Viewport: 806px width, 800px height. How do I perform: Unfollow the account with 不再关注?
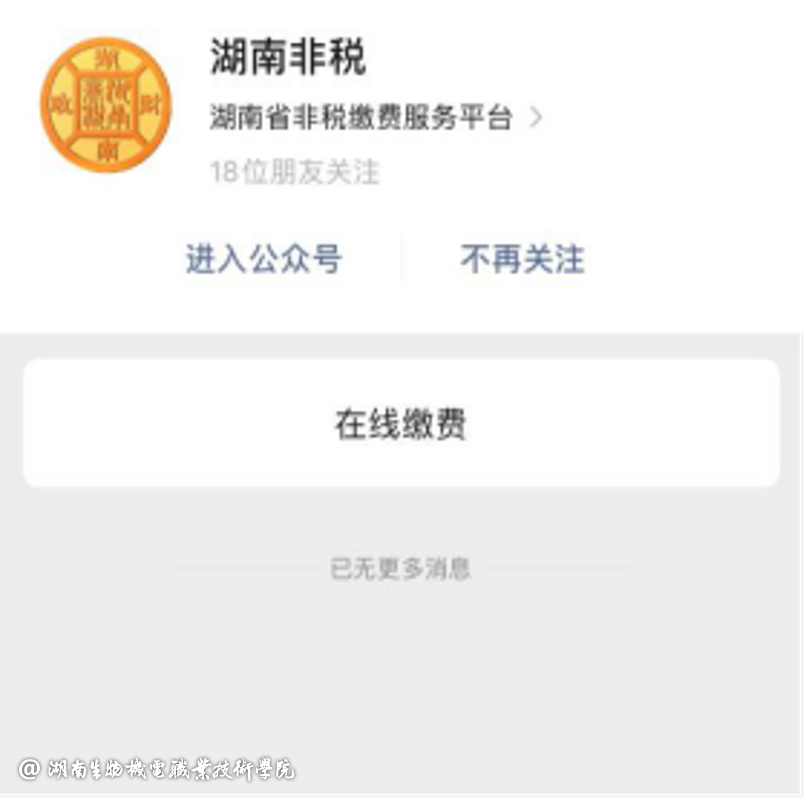click(522, 259)
